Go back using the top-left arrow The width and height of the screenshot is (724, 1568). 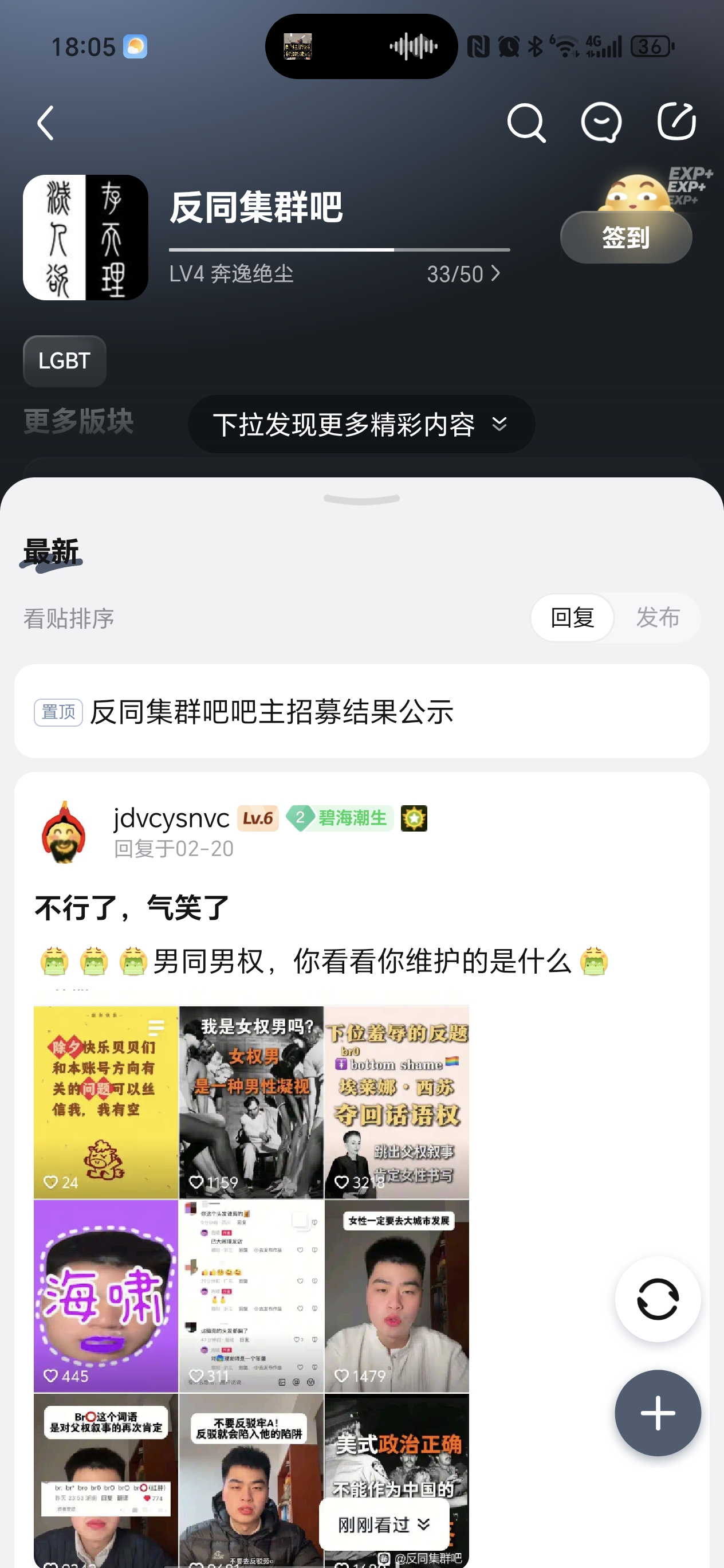[x=46, y=123]
